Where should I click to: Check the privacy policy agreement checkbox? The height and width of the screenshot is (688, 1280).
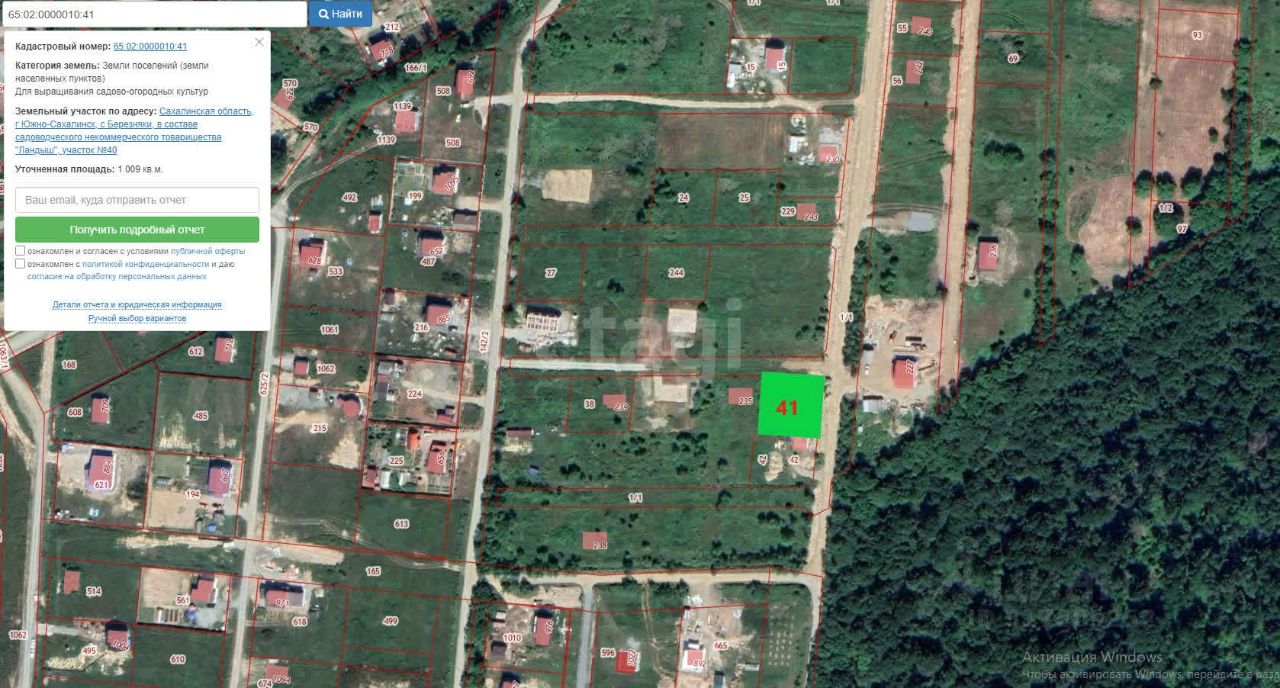click(x=20, y=264)
